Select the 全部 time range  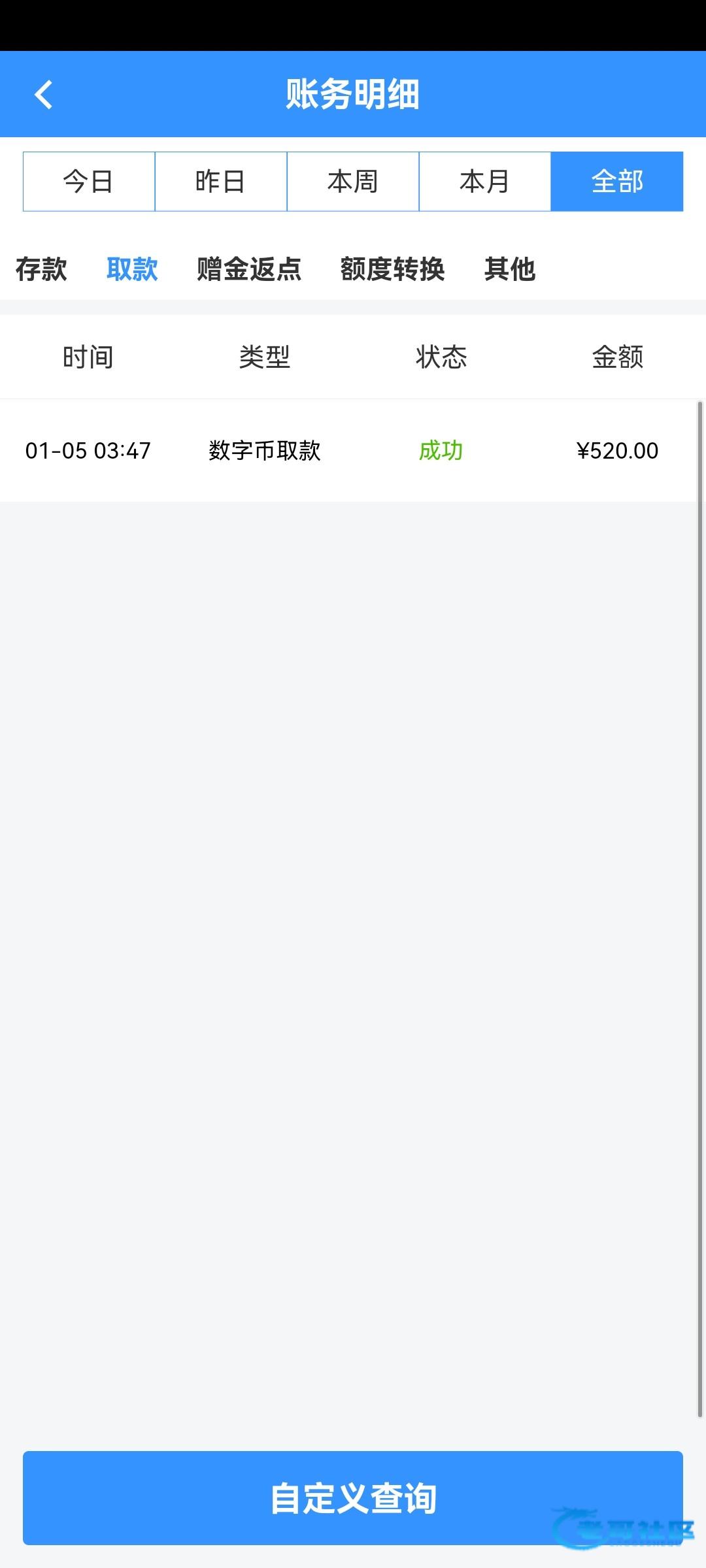617,182
